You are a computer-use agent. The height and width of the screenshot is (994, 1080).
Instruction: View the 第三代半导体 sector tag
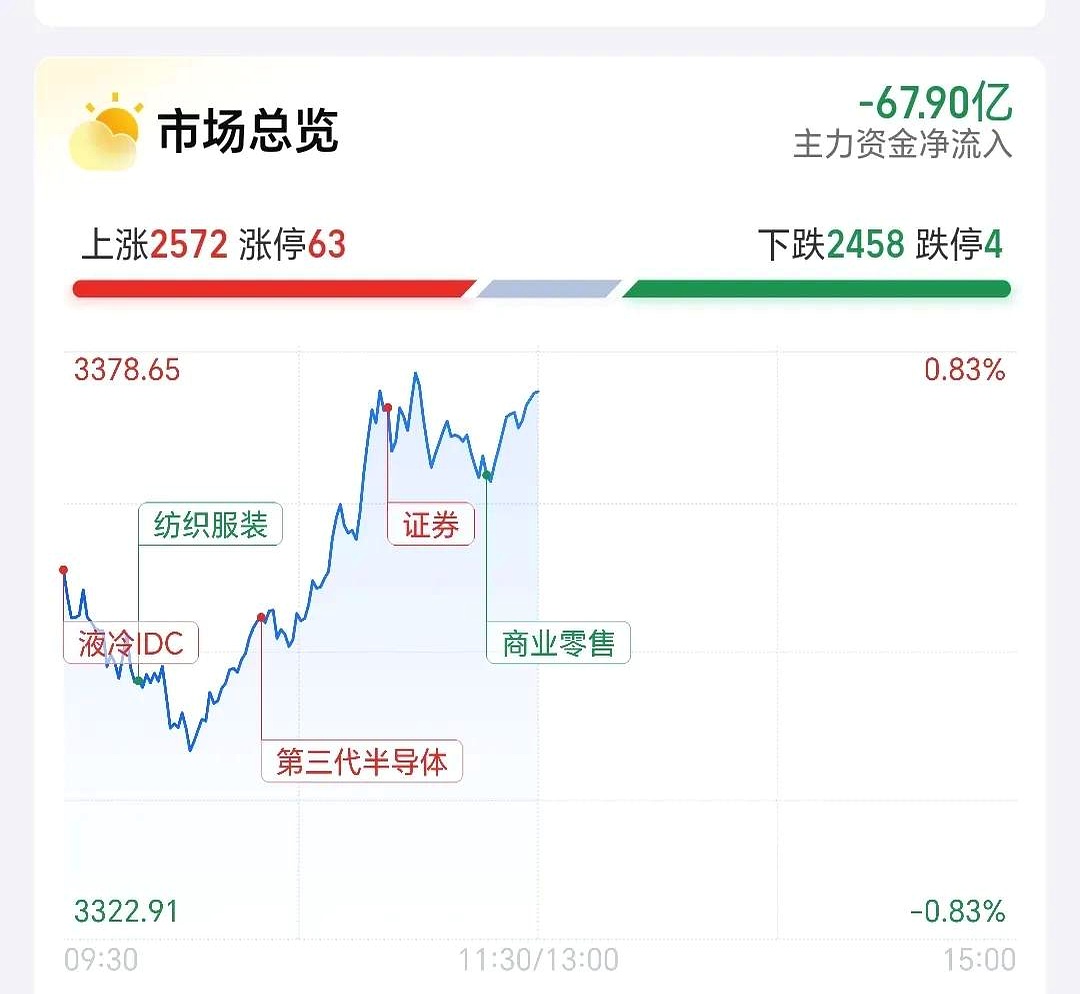(x=361, y=762)
